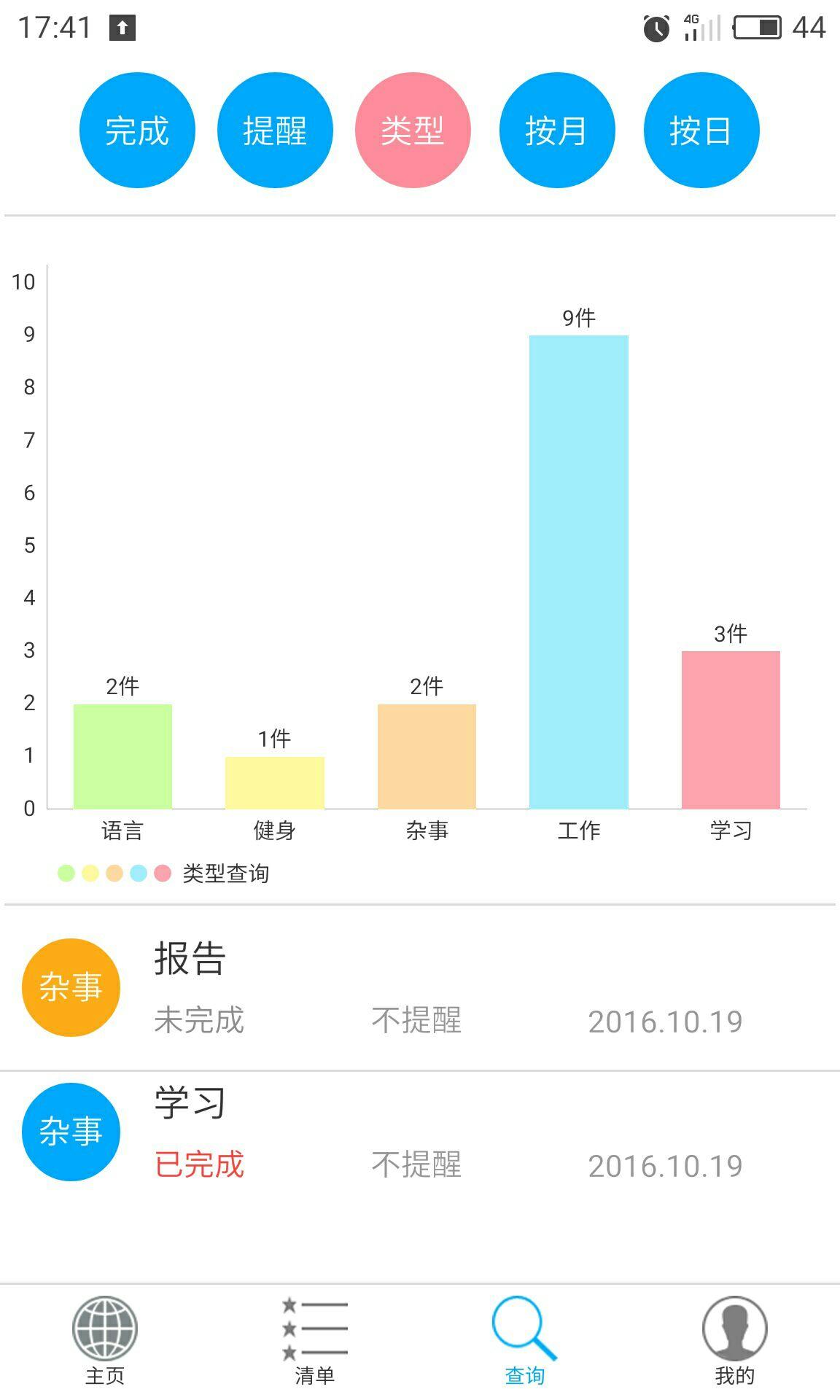Toggle the 完成 filter circle

(136, 129)
